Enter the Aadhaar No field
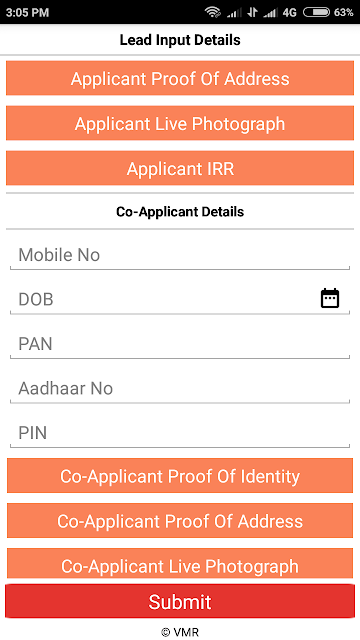Image resolution: width=360 pixels, height=640 pixels. click(x=180, y=389)
